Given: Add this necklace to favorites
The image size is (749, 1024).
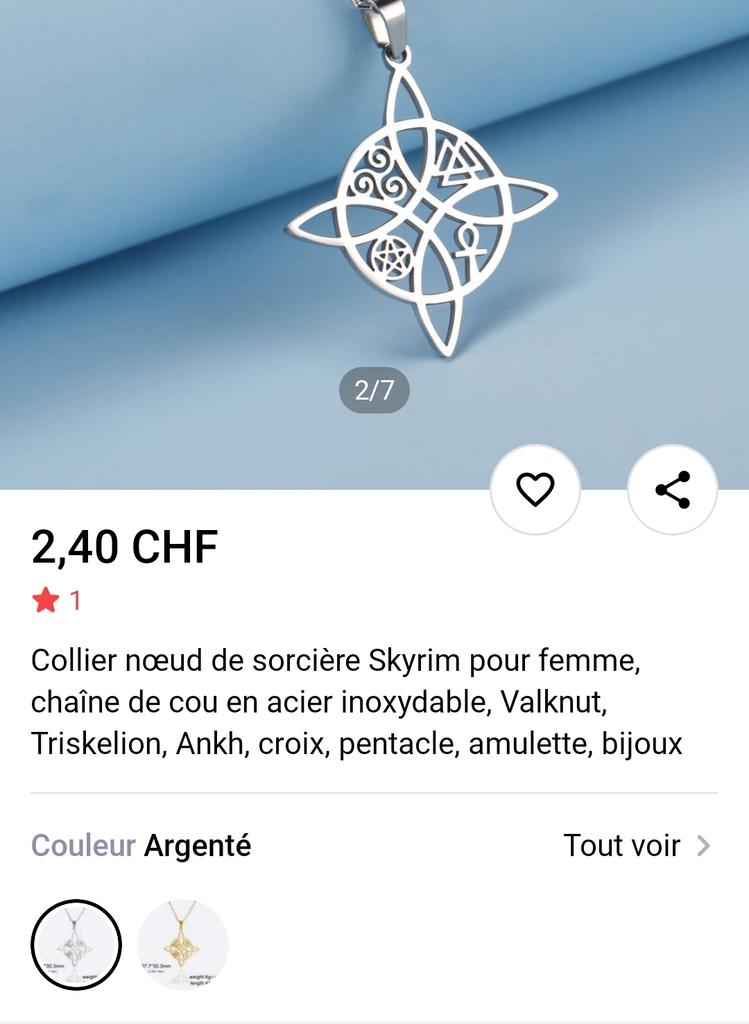Looking at the screenshot, I should (x=535, y=489).
